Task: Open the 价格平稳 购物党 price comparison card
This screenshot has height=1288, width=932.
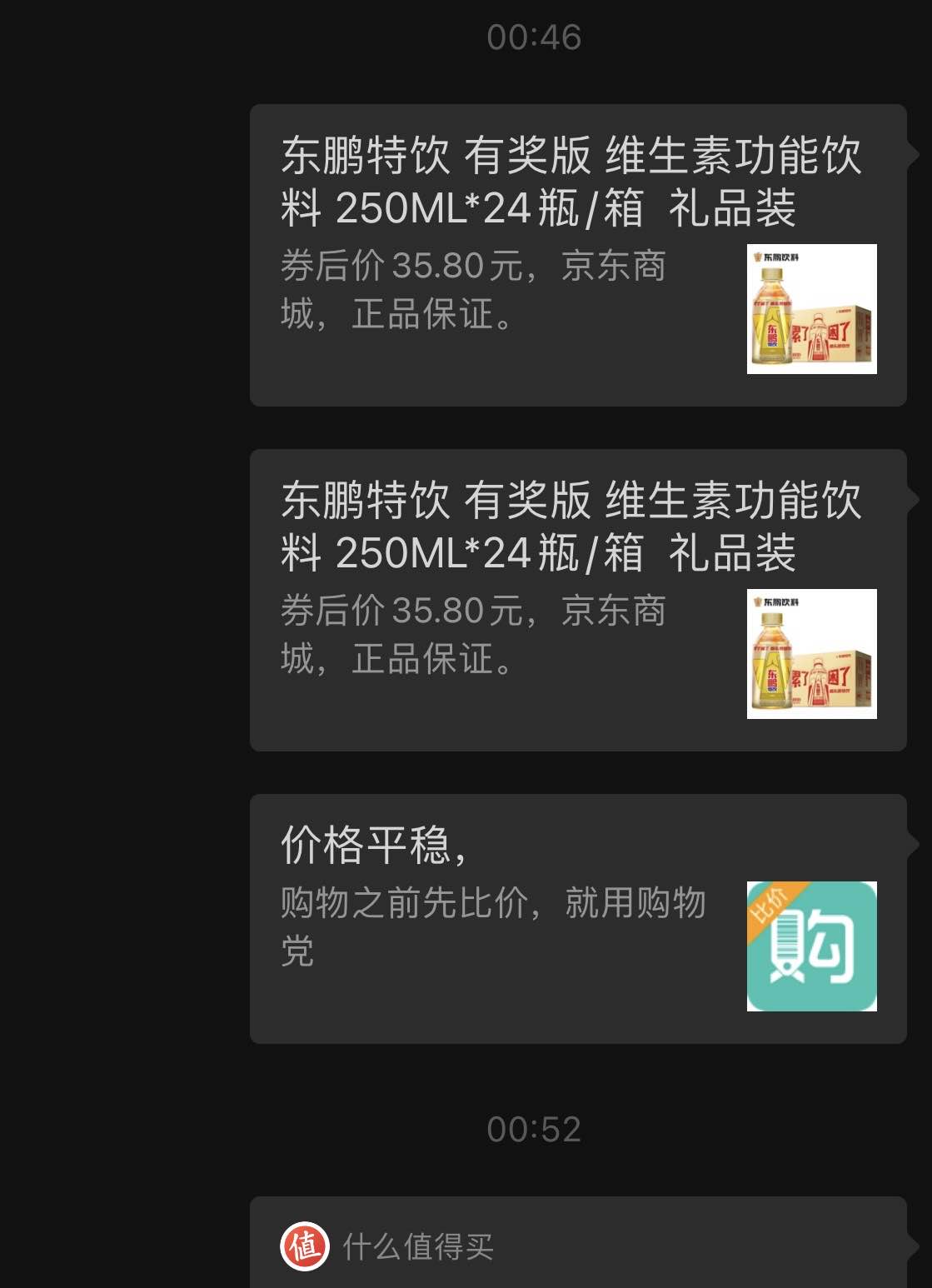Action: point(576,918)
